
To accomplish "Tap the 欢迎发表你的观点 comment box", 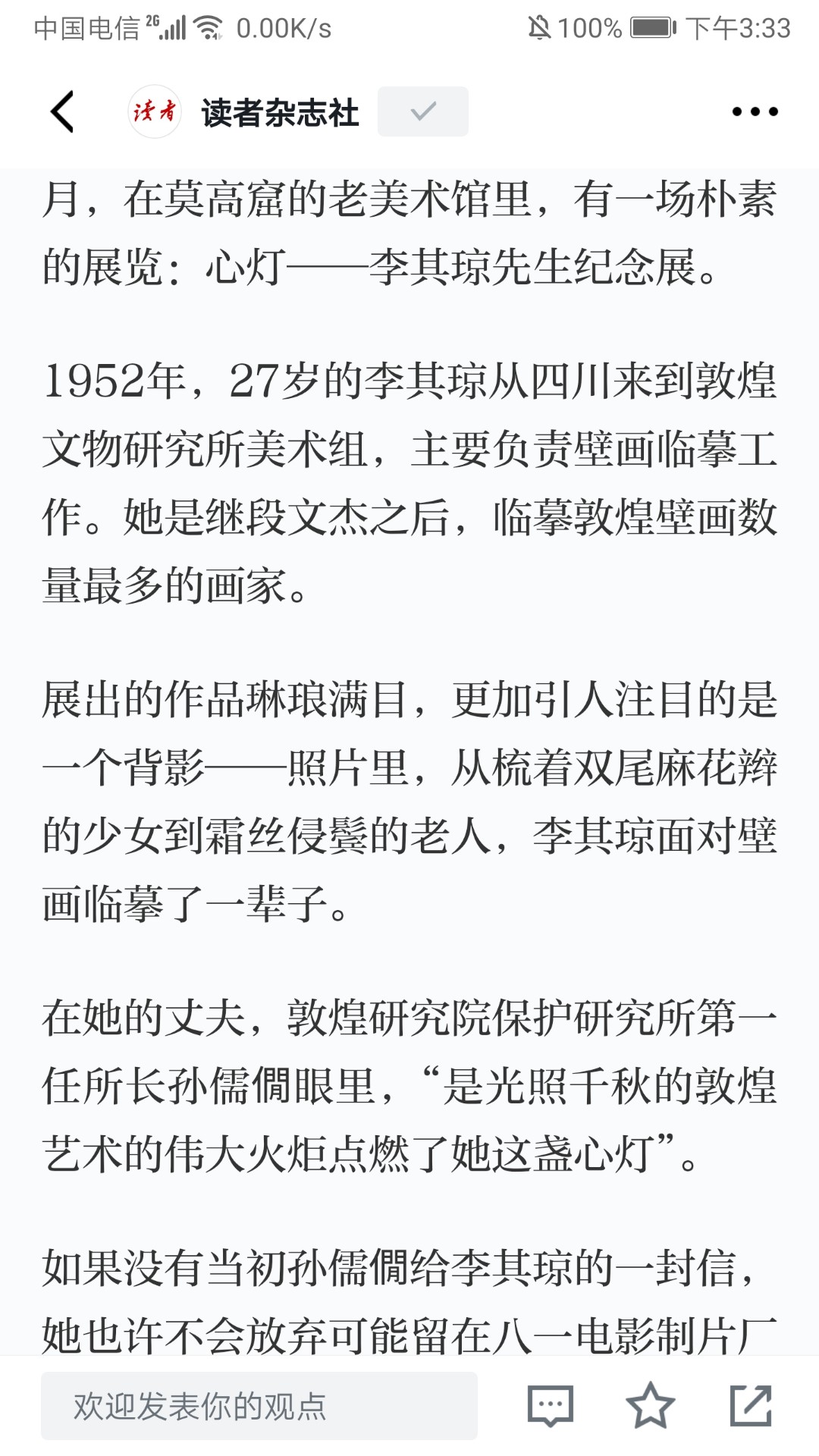I will click(x=259, y=1405).
